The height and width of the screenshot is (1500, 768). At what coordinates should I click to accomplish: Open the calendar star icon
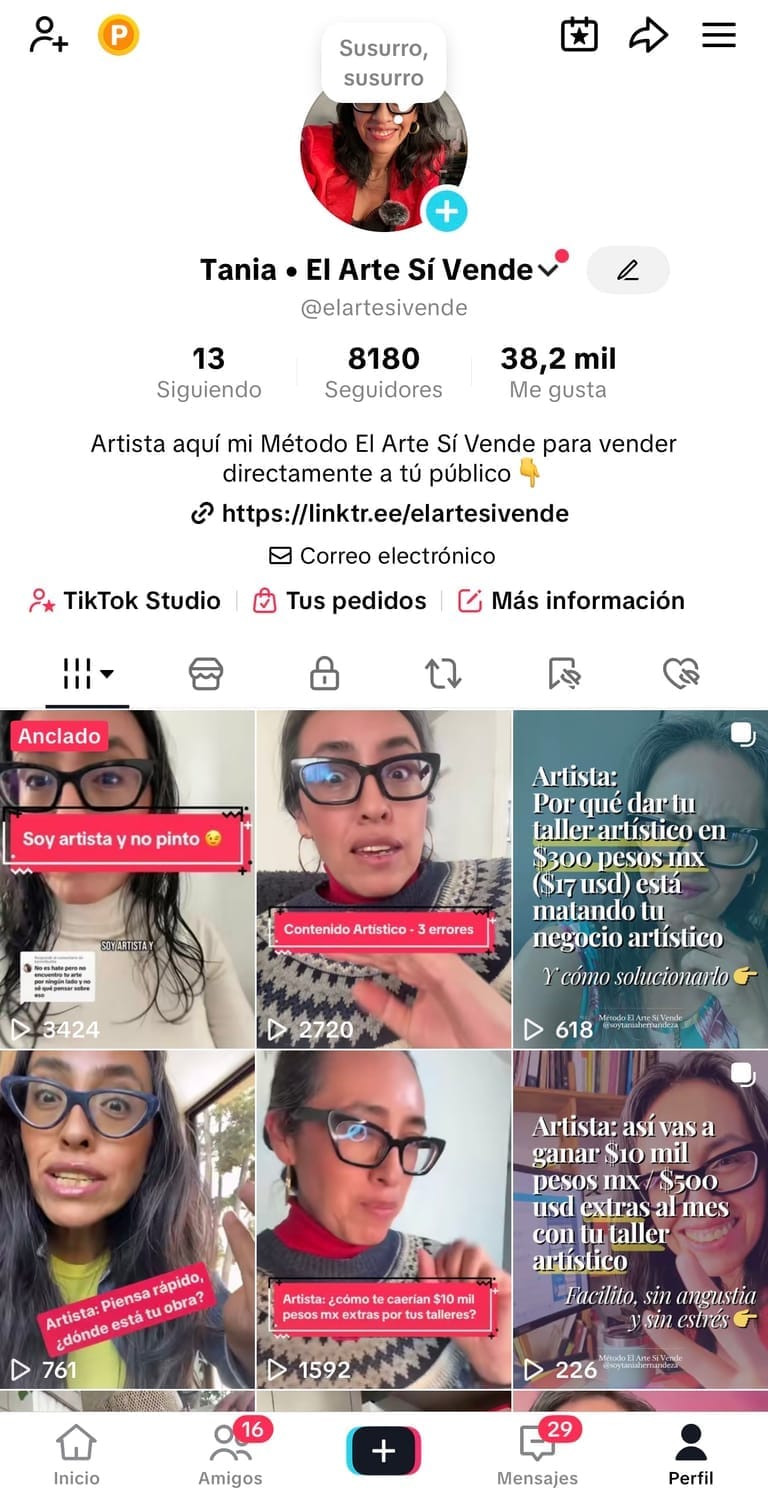click(x=579, y=35)
